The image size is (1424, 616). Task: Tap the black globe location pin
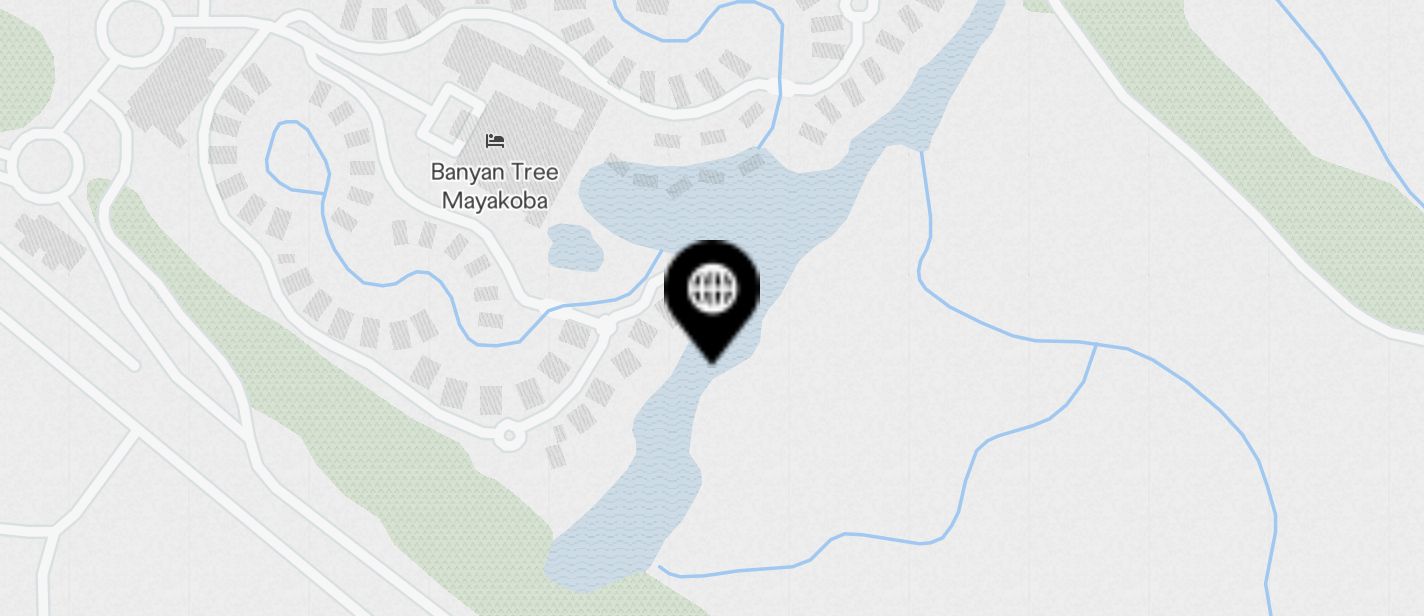712,292
